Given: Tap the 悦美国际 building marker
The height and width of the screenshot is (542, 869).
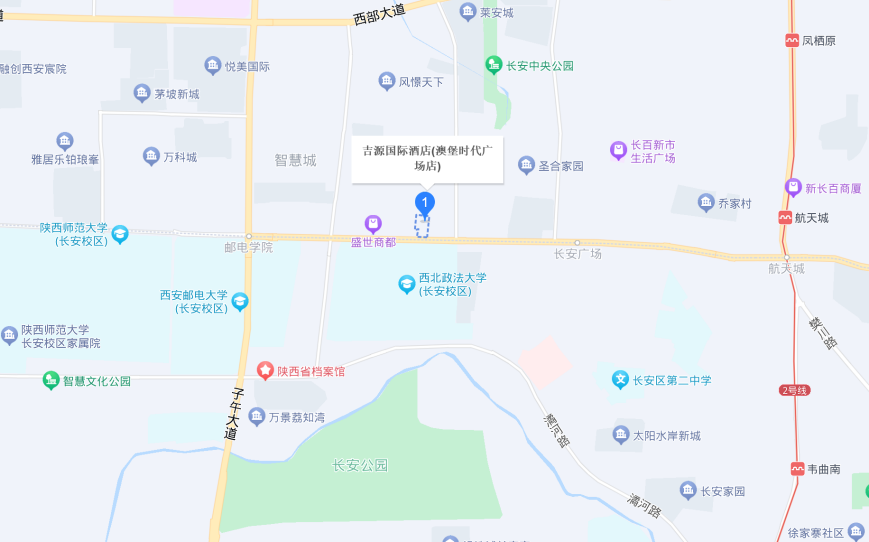Looking at the screenshot, I should (x=213, y=66).
